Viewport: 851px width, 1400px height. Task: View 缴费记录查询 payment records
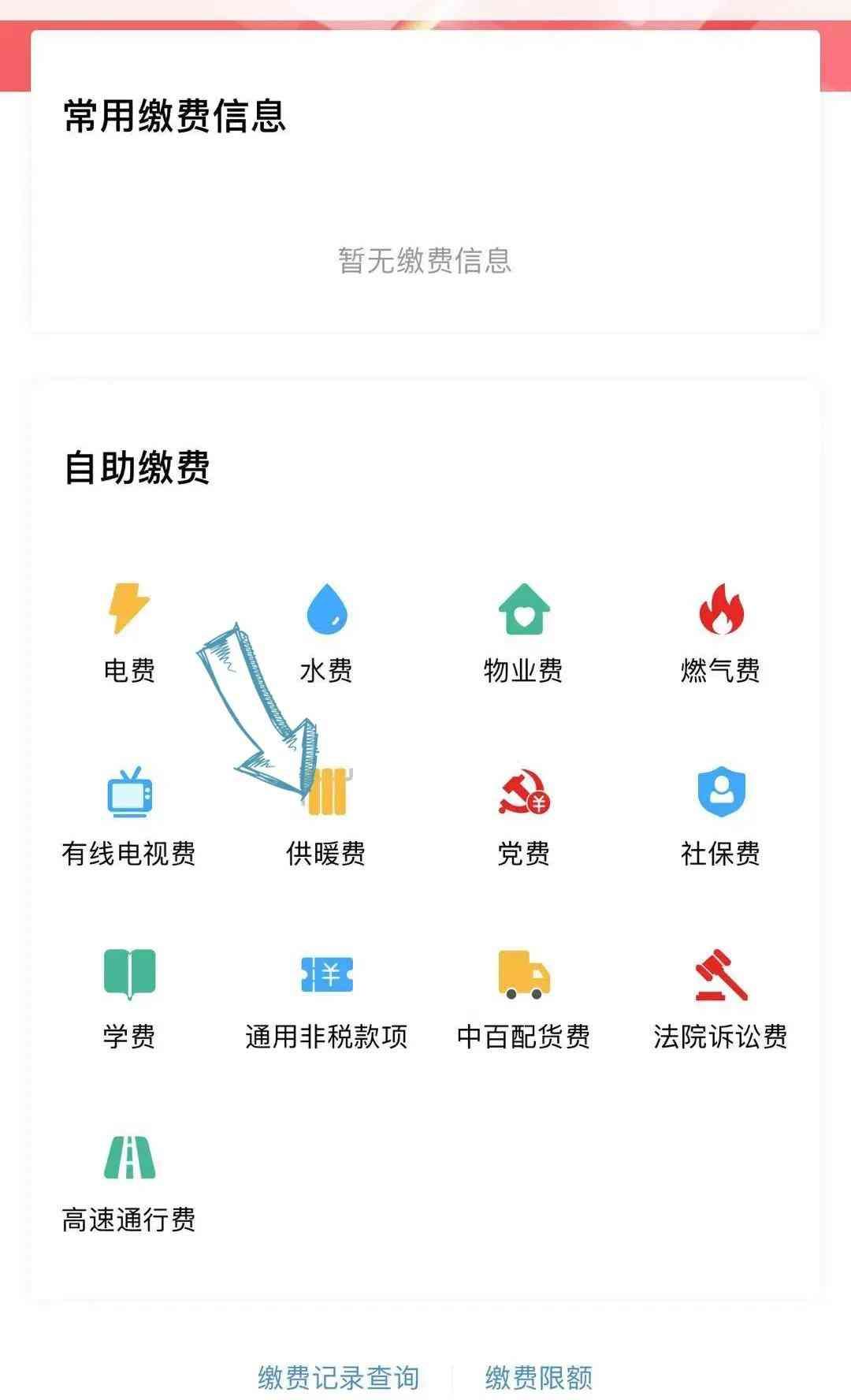pos(339,1377)
